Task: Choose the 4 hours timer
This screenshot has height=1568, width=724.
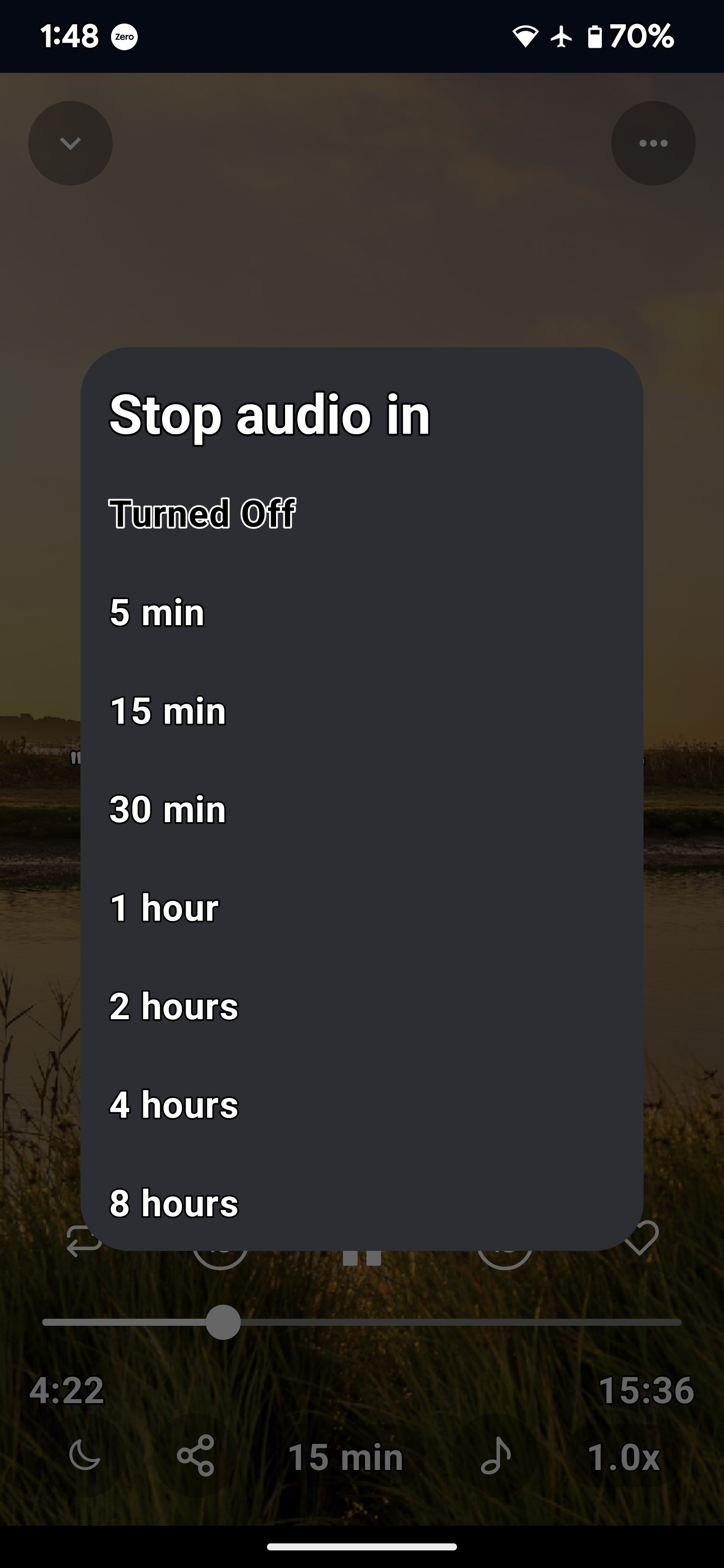Action: coord(361,1105)
